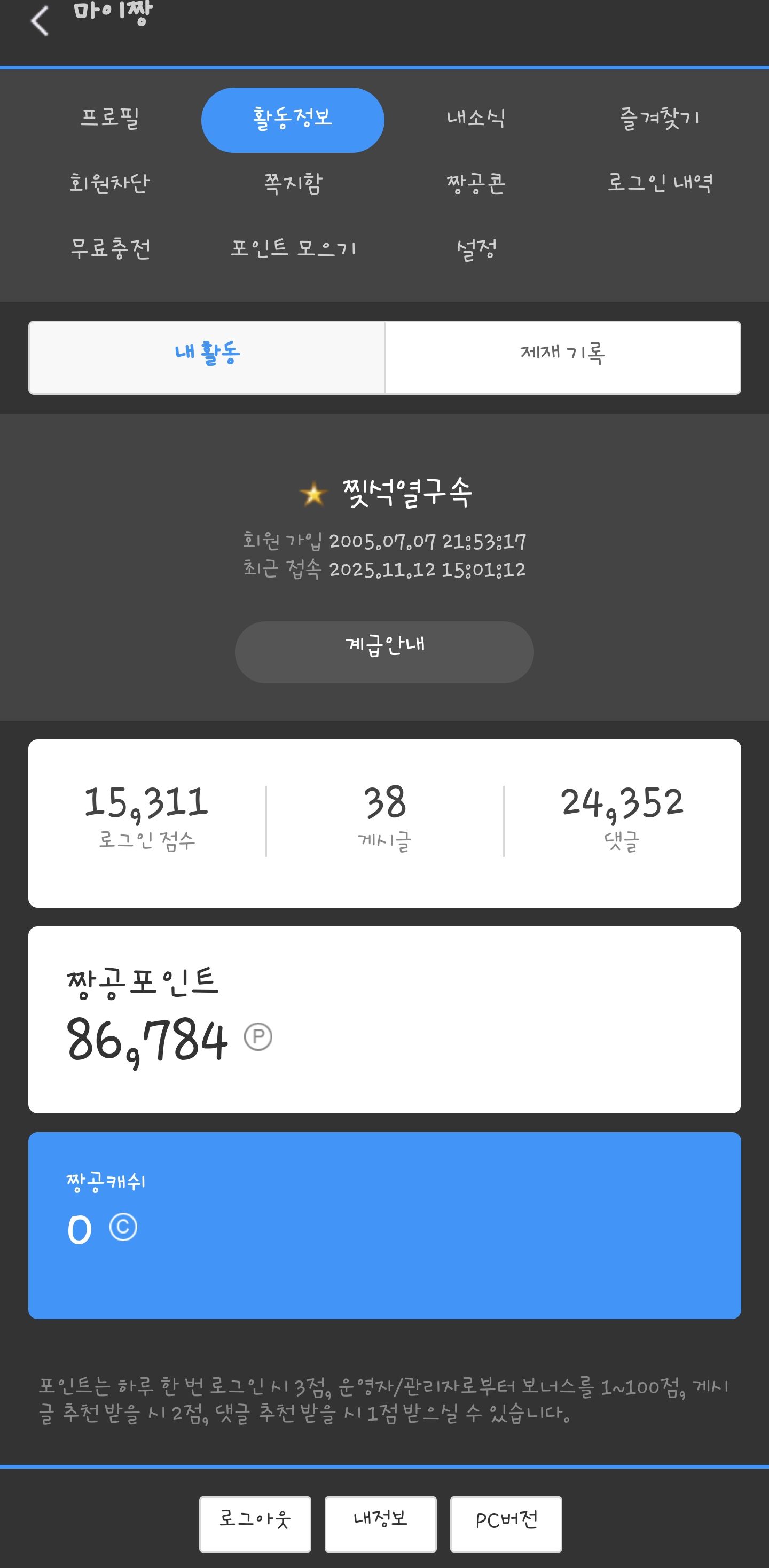This screenshot has width=769, height=1568.
Task: Tap the 계급안내 button
Action: pyautogui.click(x=384, y=651)
